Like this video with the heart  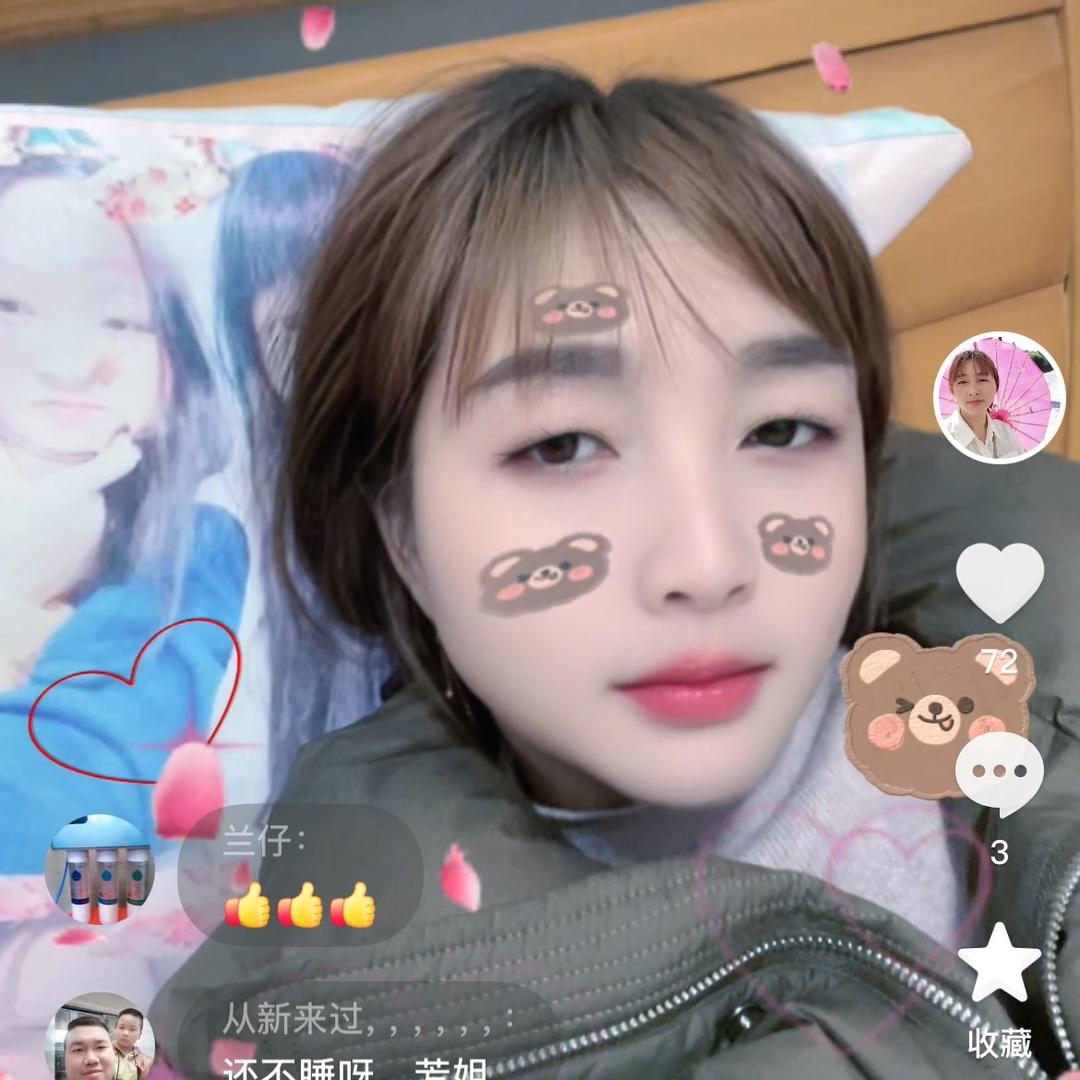tap(999, 583)
